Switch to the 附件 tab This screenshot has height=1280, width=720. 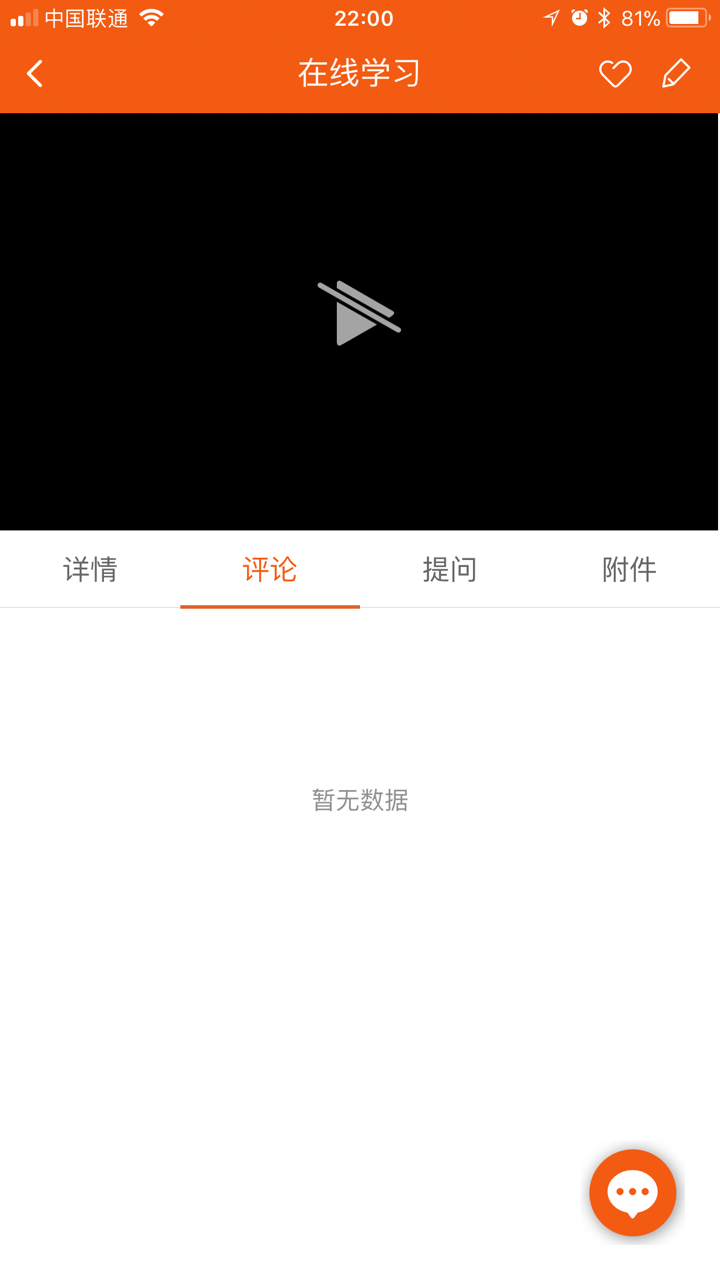tap(630, 568)
